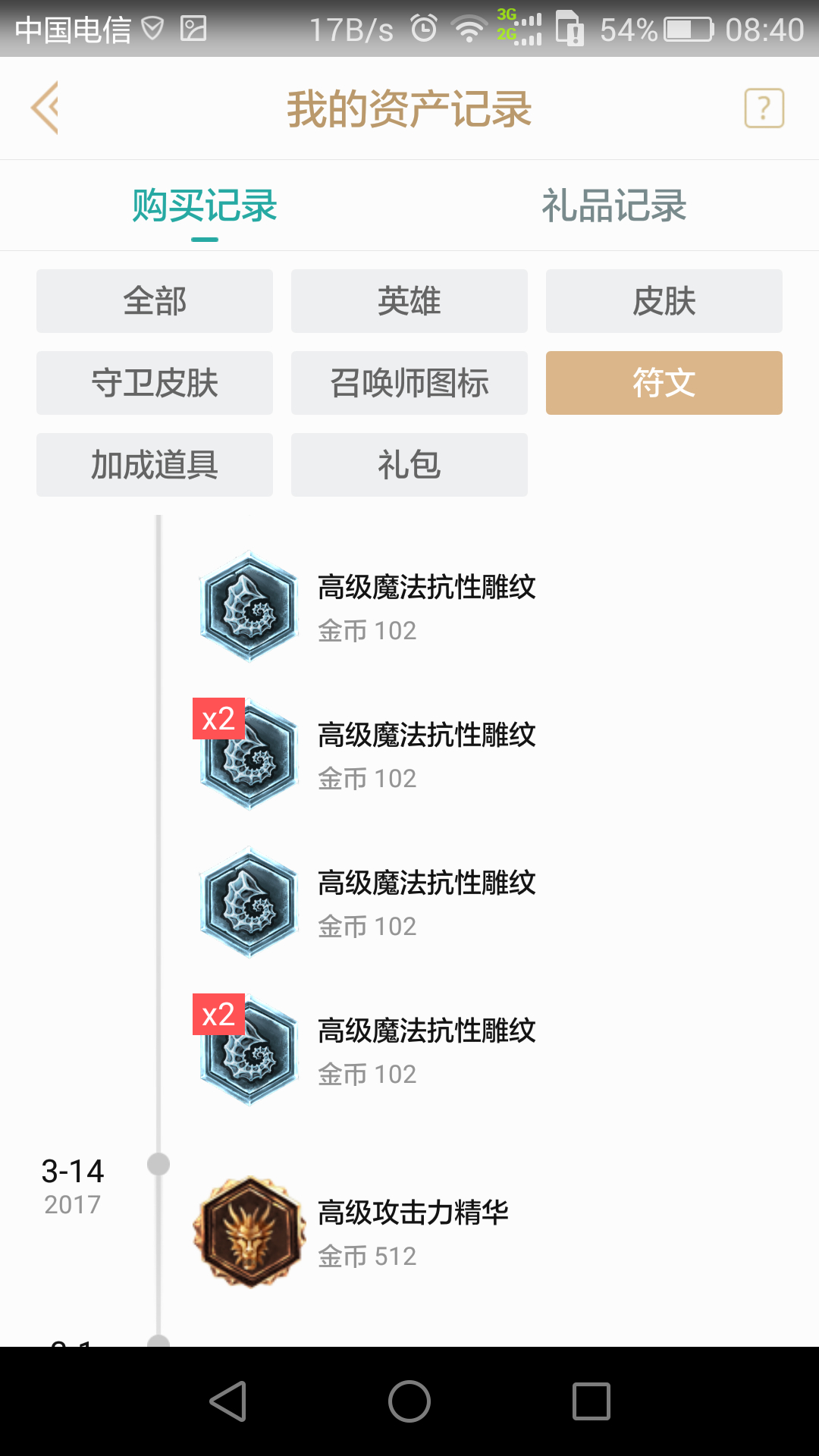819x1456 pixels.
Task: Switch to the 礼品记录 tab
Action: [614, 206]
